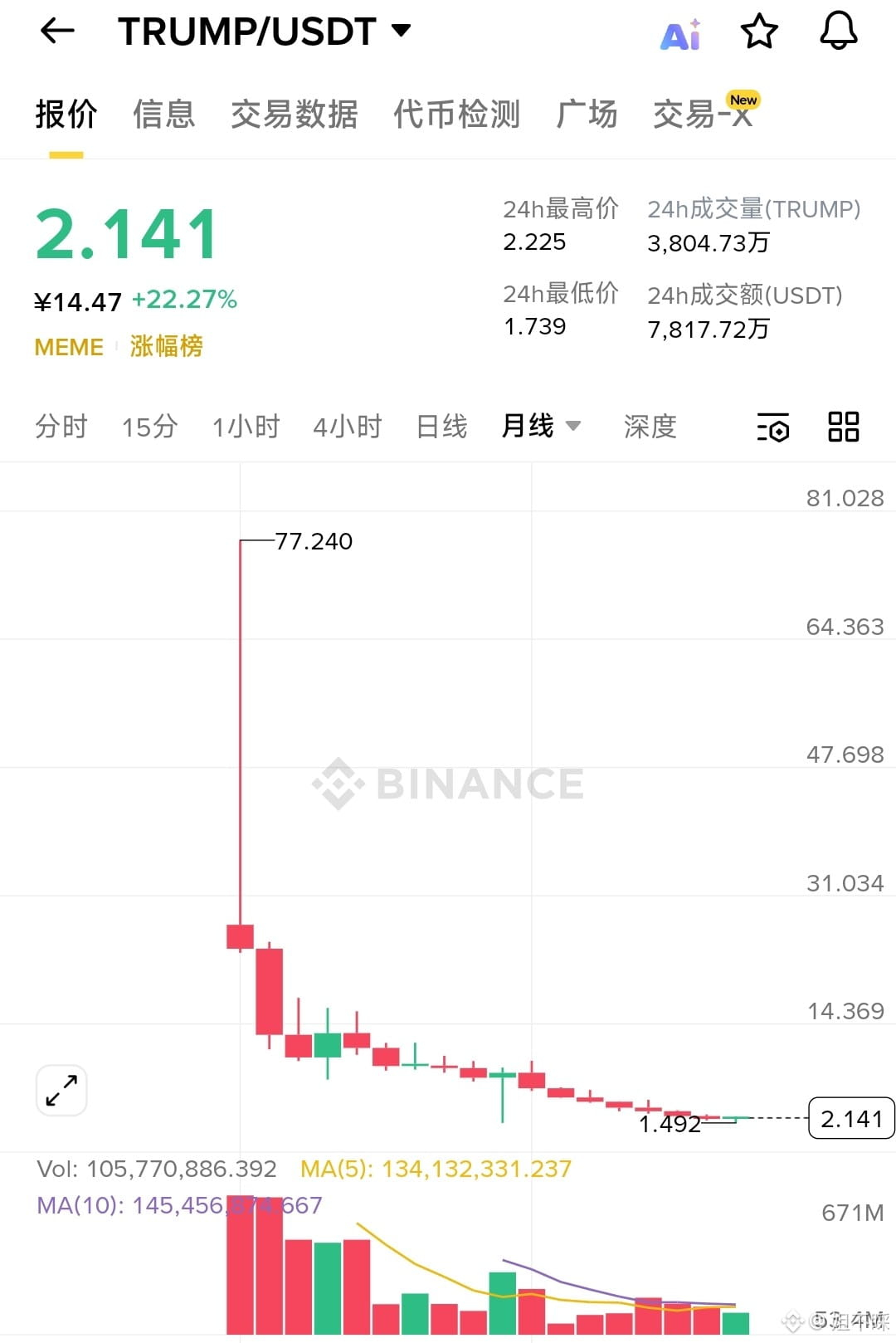The height and width of the screenshot is (1343, 896).
Task: Go back using the arrow
Action: pos(57,31)
